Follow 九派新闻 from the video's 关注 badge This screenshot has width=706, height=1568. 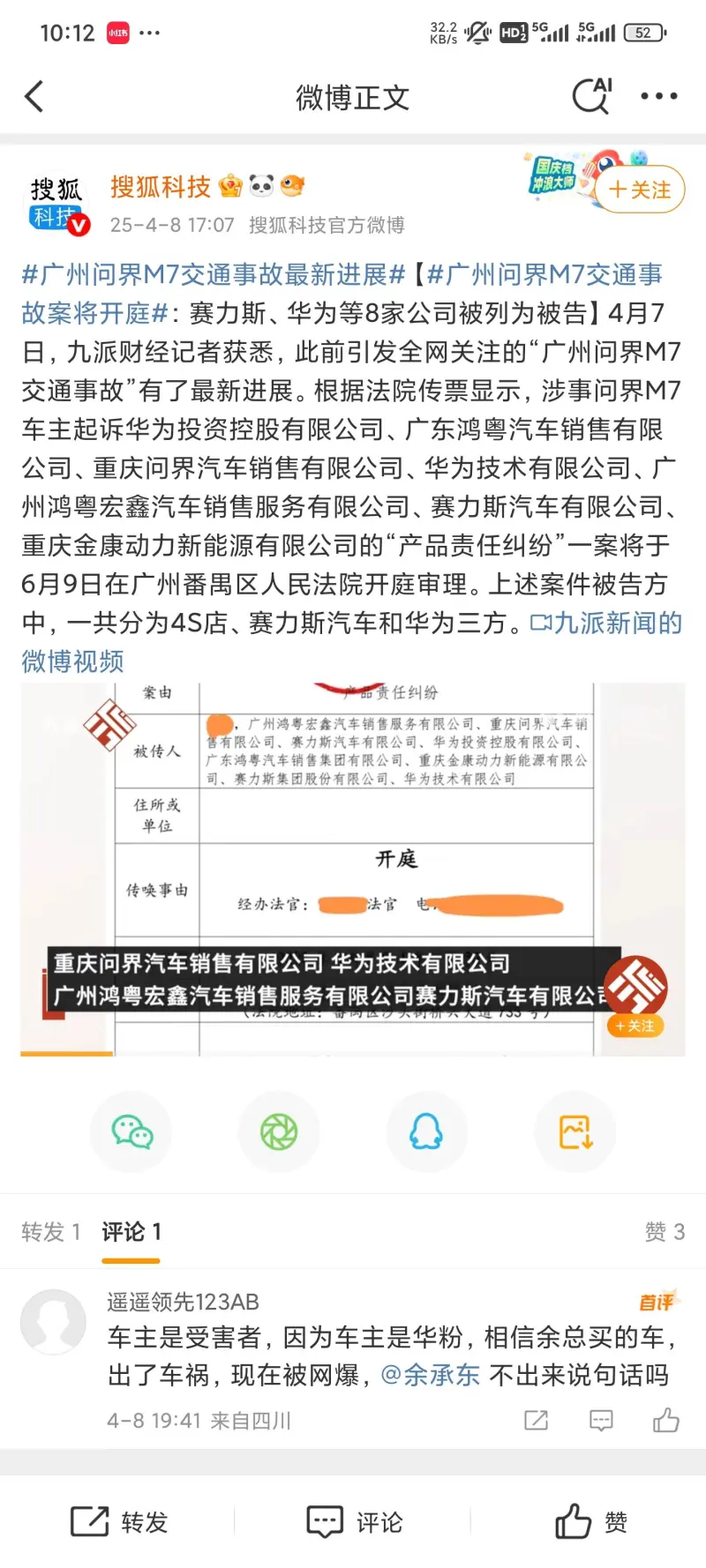635,1026
